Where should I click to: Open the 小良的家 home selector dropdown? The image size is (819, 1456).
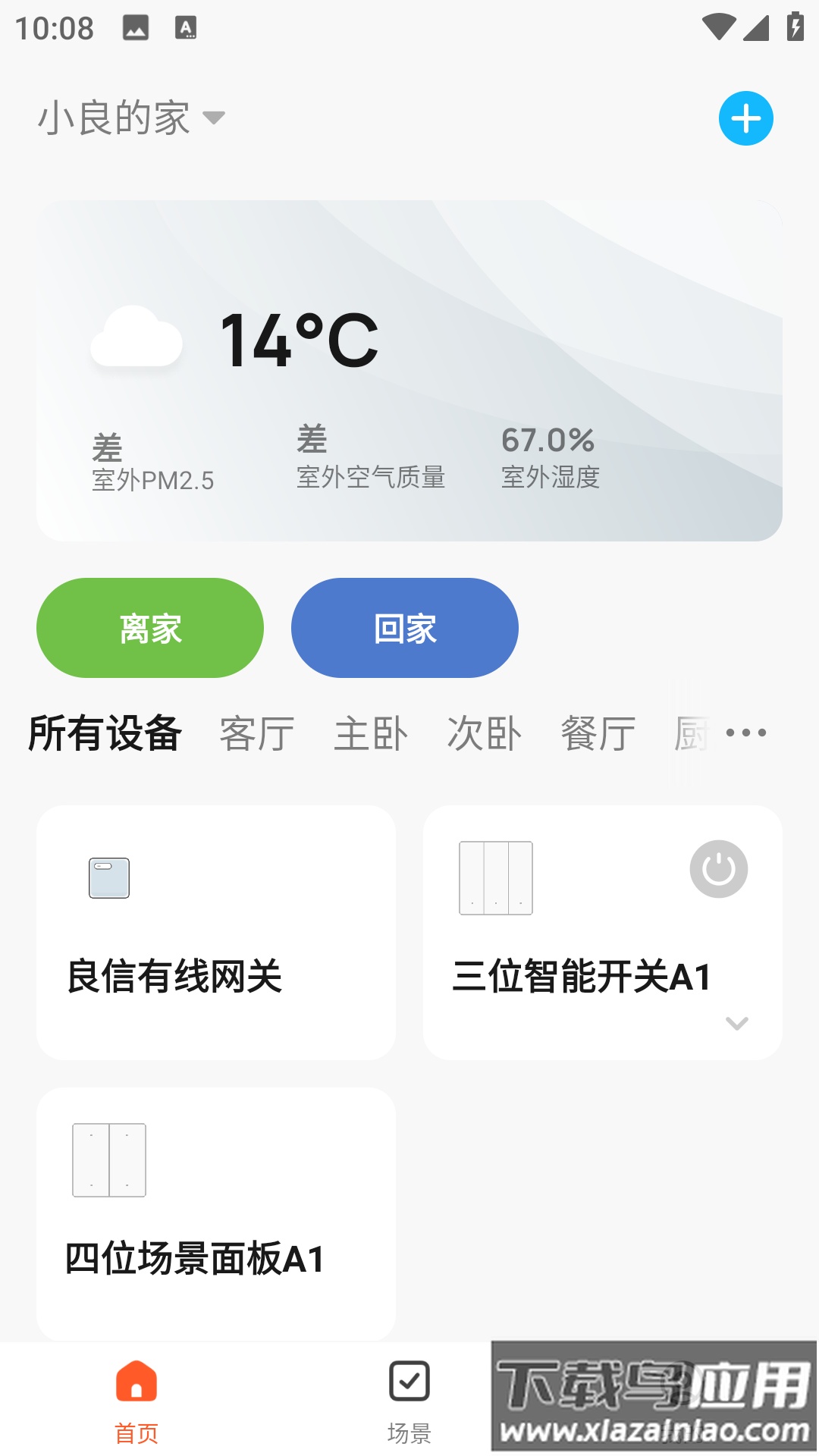click(x=130, y=118)
